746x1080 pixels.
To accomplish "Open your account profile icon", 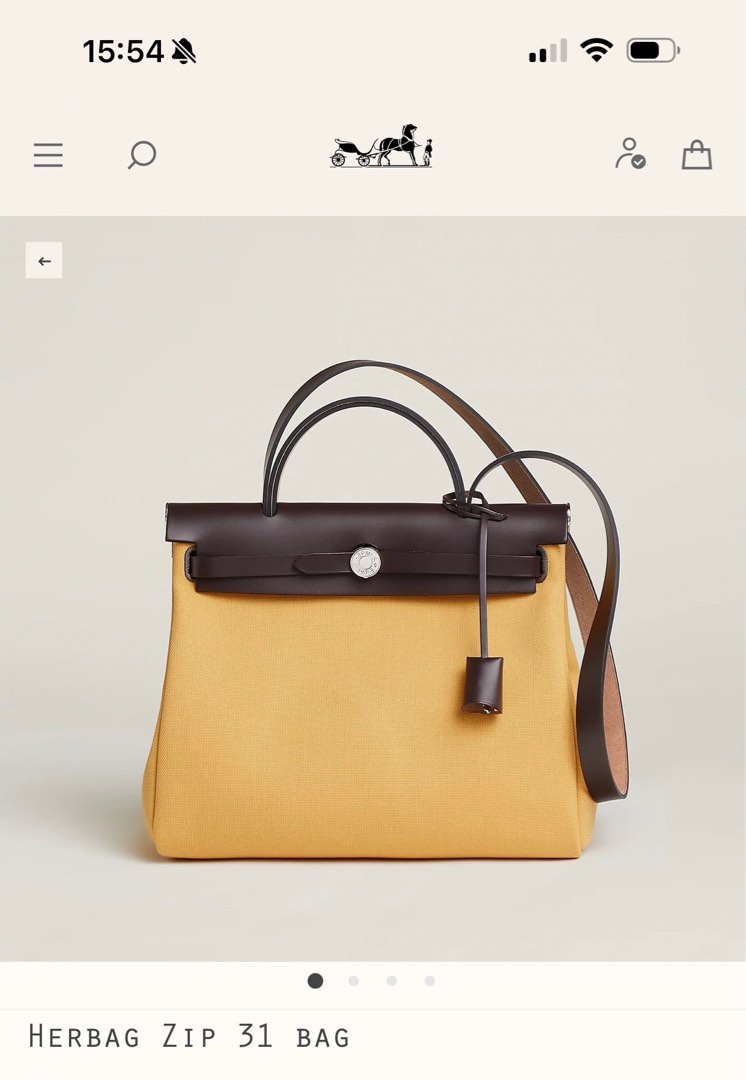I will [628, 155].
